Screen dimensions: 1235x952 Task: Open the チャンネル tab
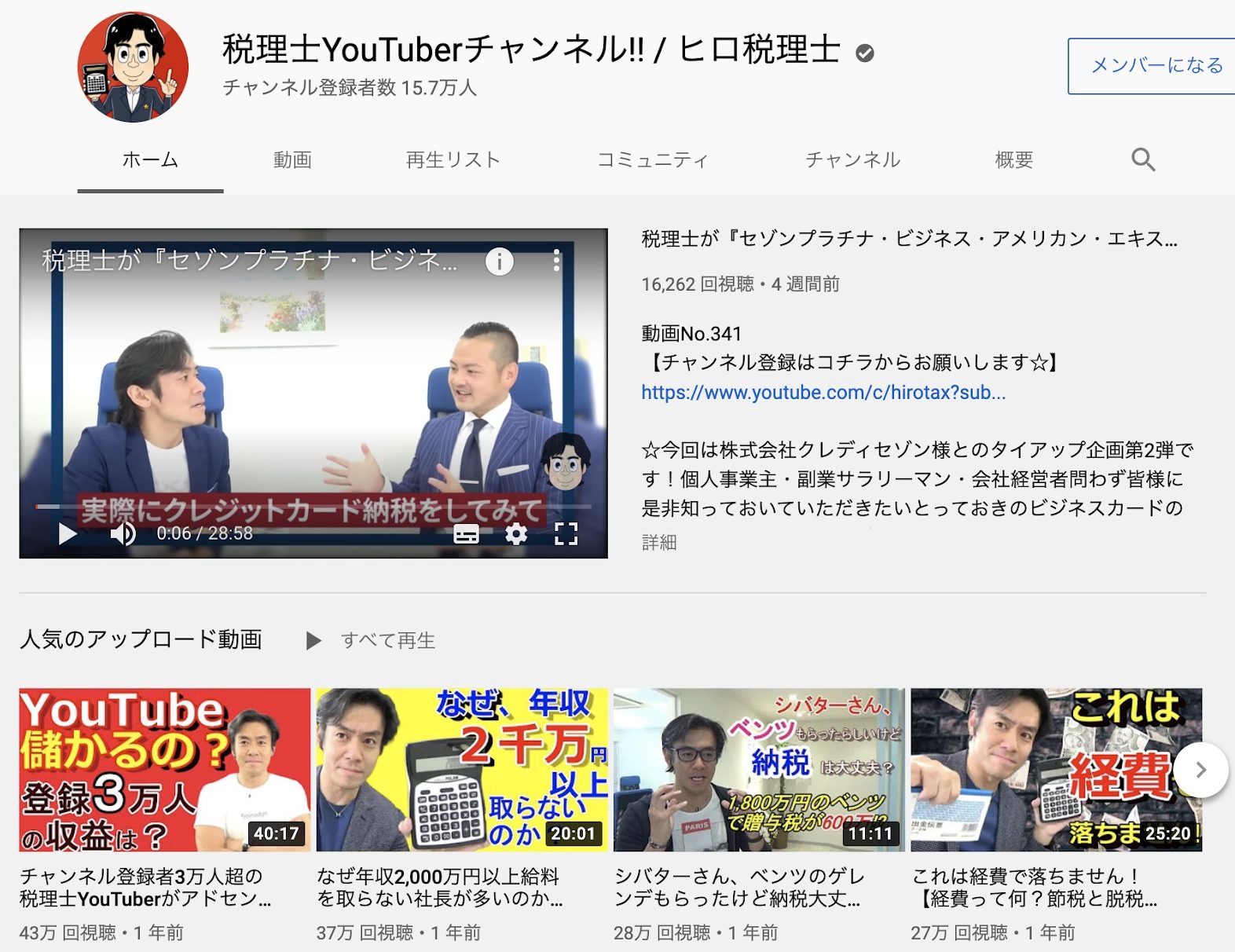[852, 160]
